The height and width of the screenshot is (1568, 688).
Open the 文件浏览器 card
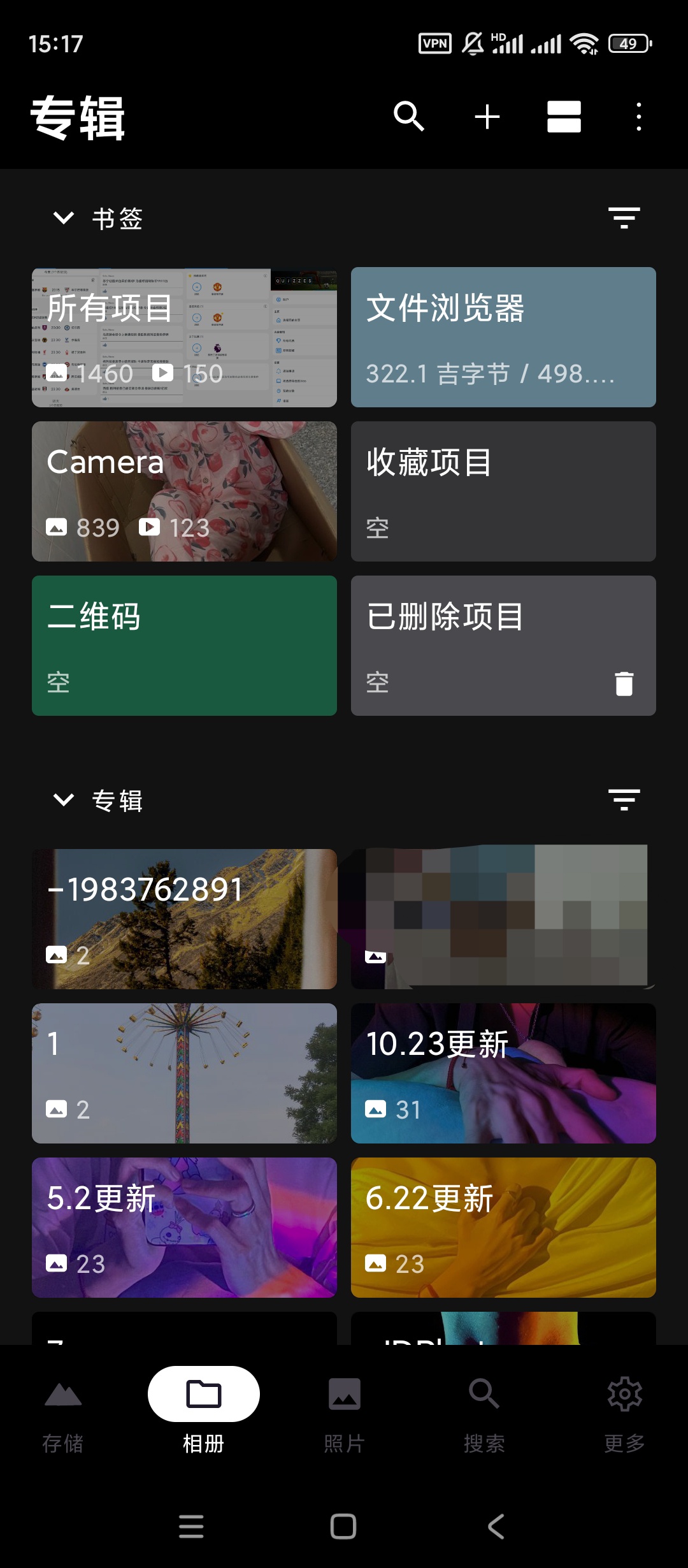click(503, 337)
